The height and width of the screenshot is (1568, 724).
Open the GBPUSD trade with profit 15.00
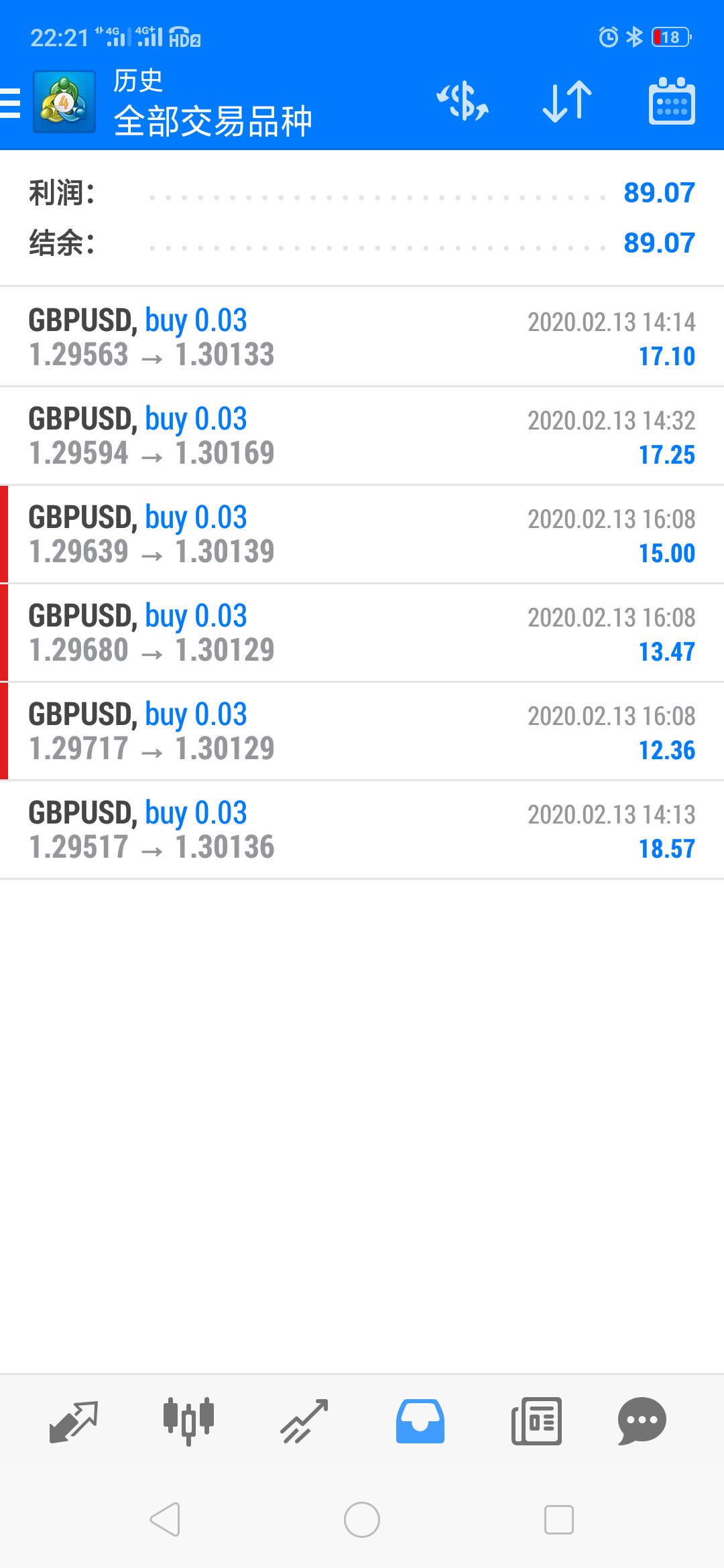(362, 534)
